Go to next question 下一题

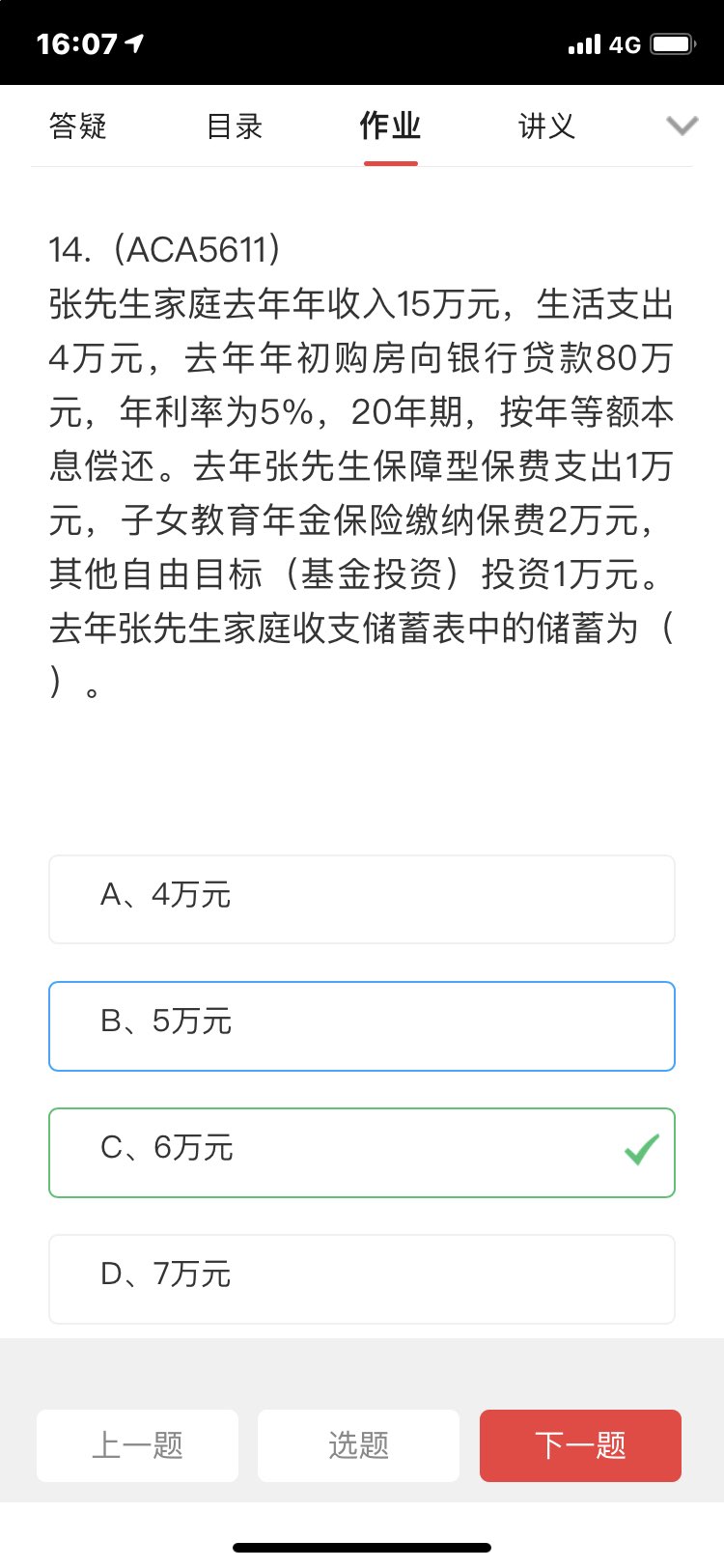pyautogui.click(x=580, y=1445)
